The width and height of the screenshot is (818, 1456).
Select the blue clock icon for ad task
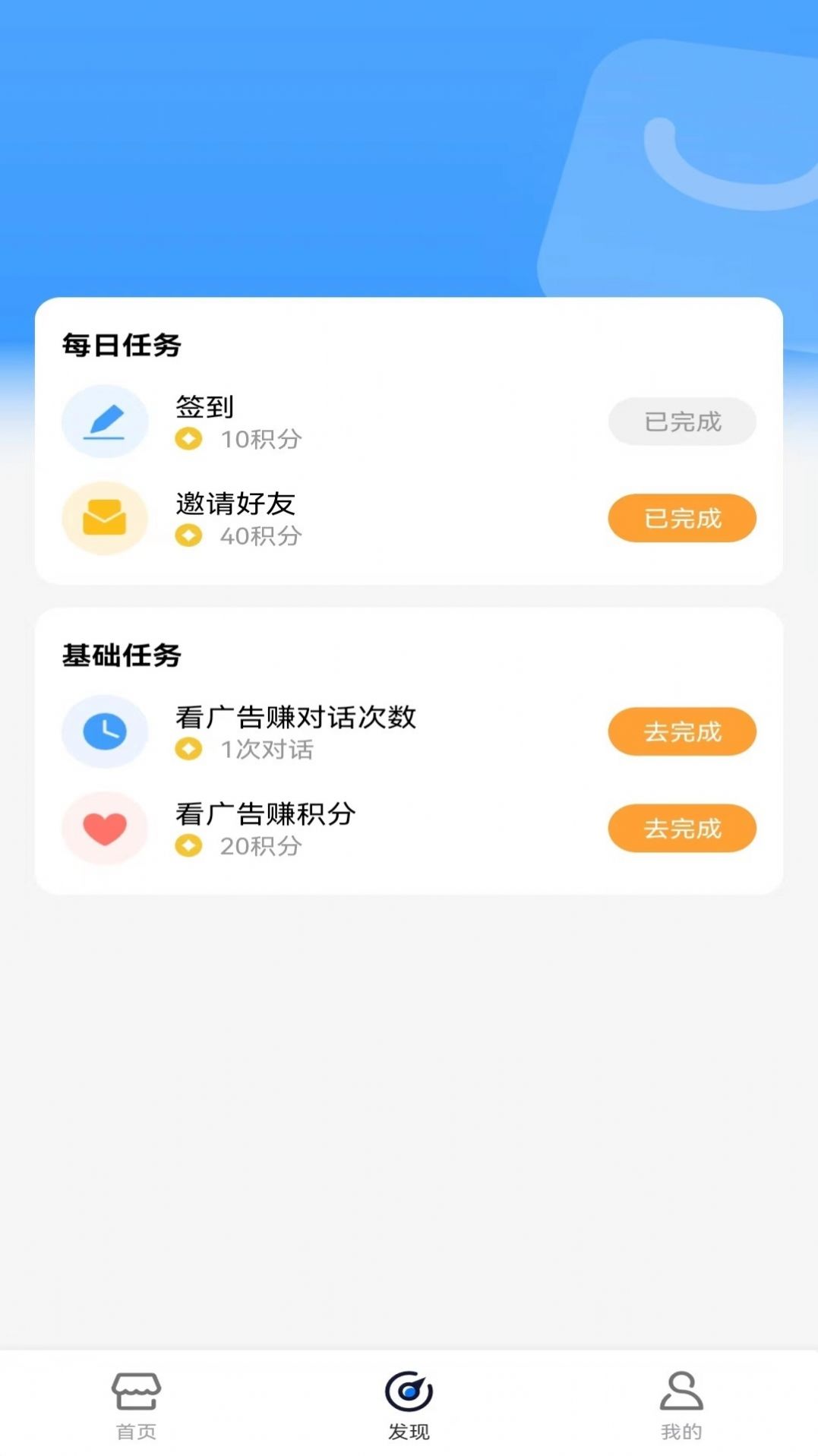105,731
